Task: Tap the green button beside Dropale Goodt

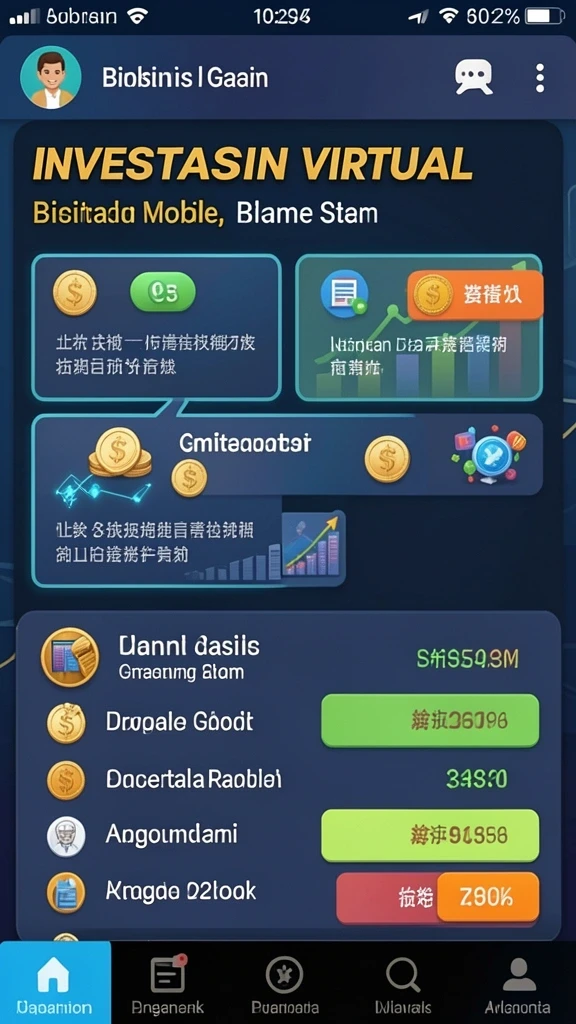Action: pyautogui.click(x=430, y=721)
